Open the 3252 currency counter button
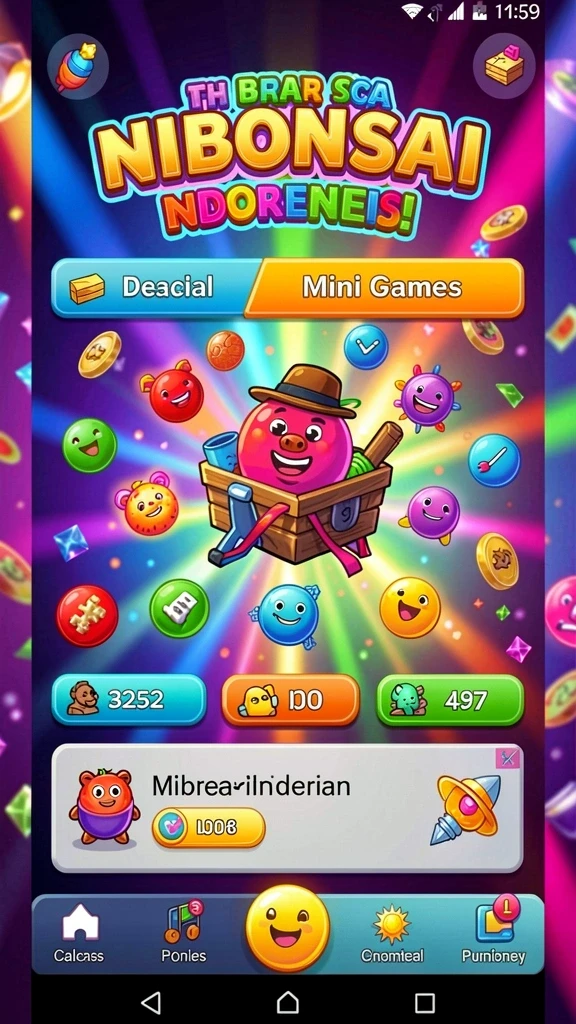The width and height of the screenshot is (576, 1024). tap(129, 700)
